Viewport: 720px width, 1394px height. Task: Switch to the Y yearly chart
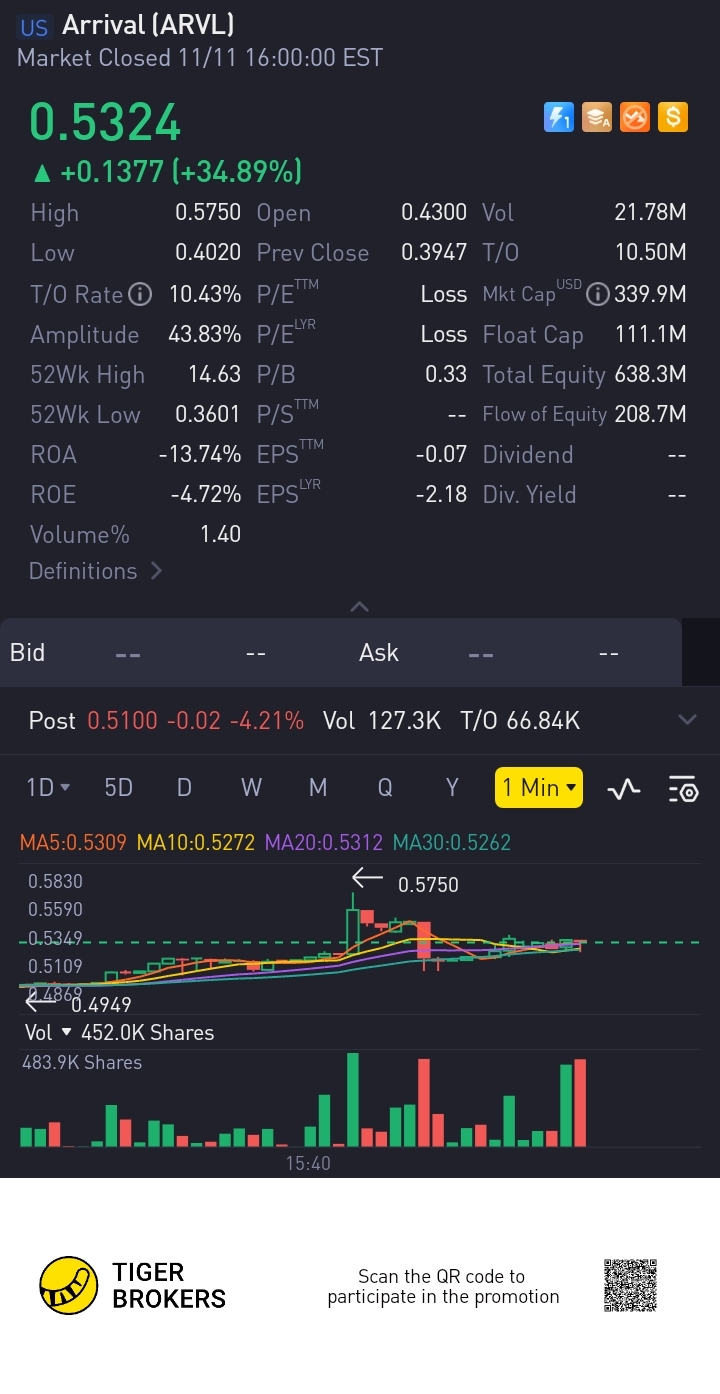pyautogui.click(x=452, y=788)
